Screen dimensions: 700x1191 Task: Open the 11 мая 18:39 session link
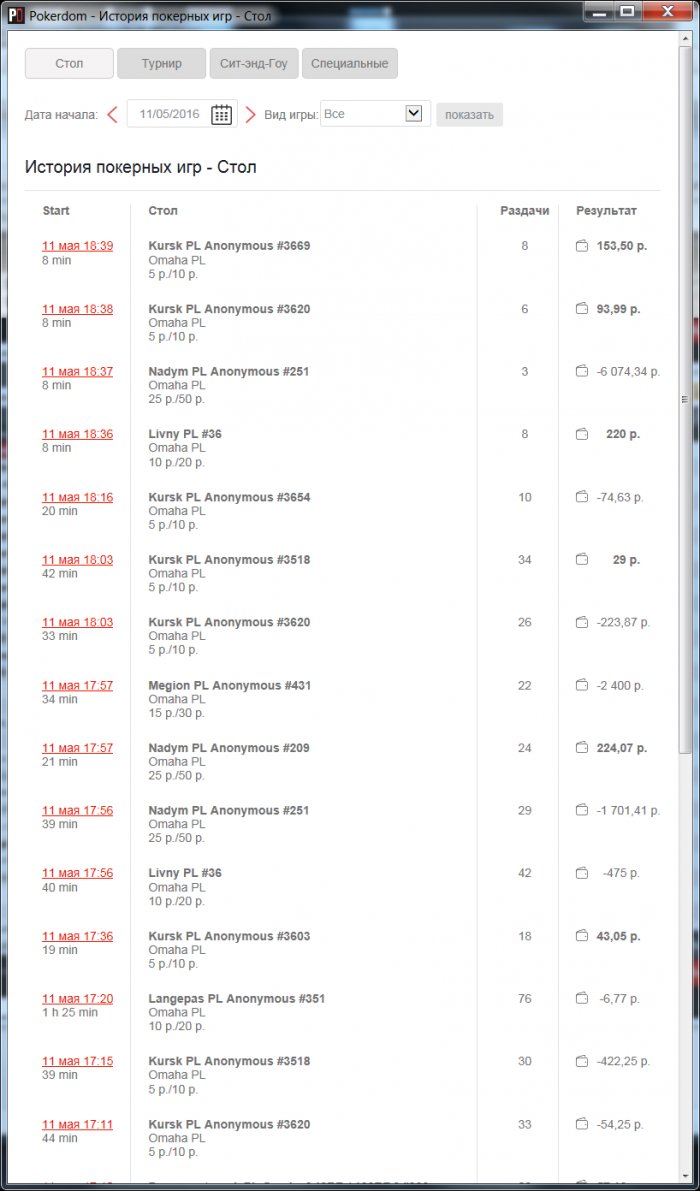(x=77, y=246)
